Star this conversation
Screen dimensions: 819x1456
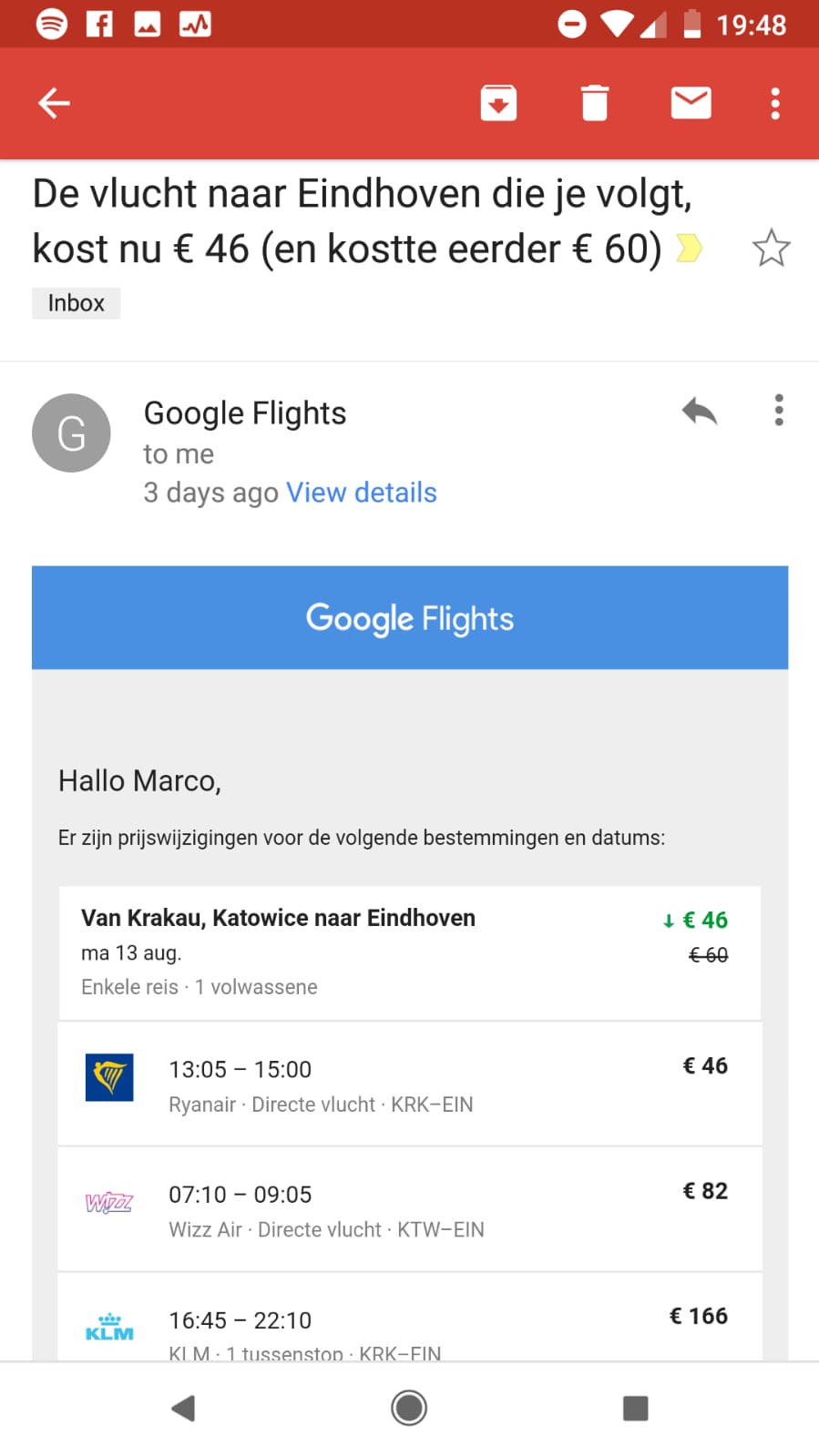pyautogui.click(x=771, y=248)
